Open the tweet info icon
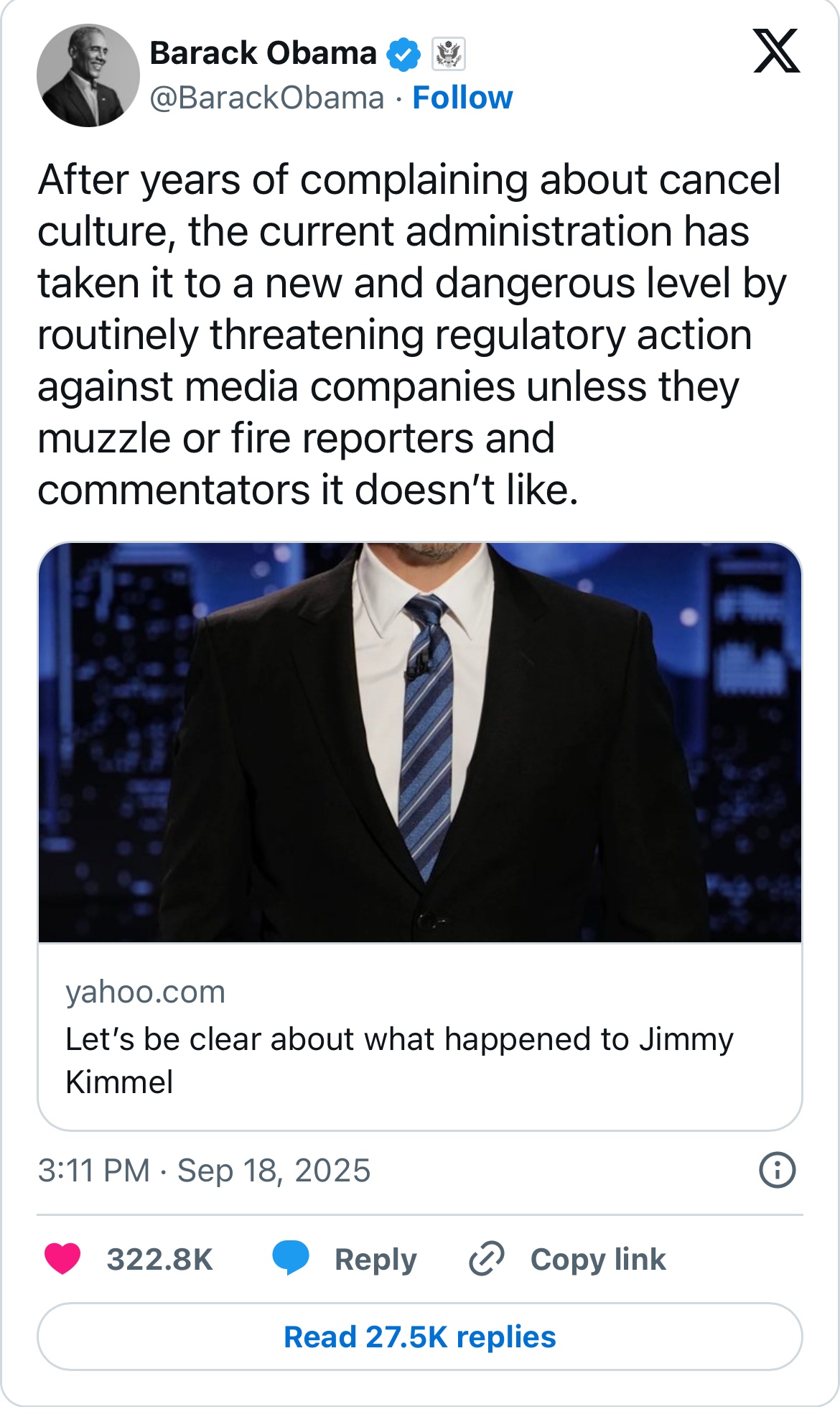The image size is (840, 1417). pos(777,1170)
